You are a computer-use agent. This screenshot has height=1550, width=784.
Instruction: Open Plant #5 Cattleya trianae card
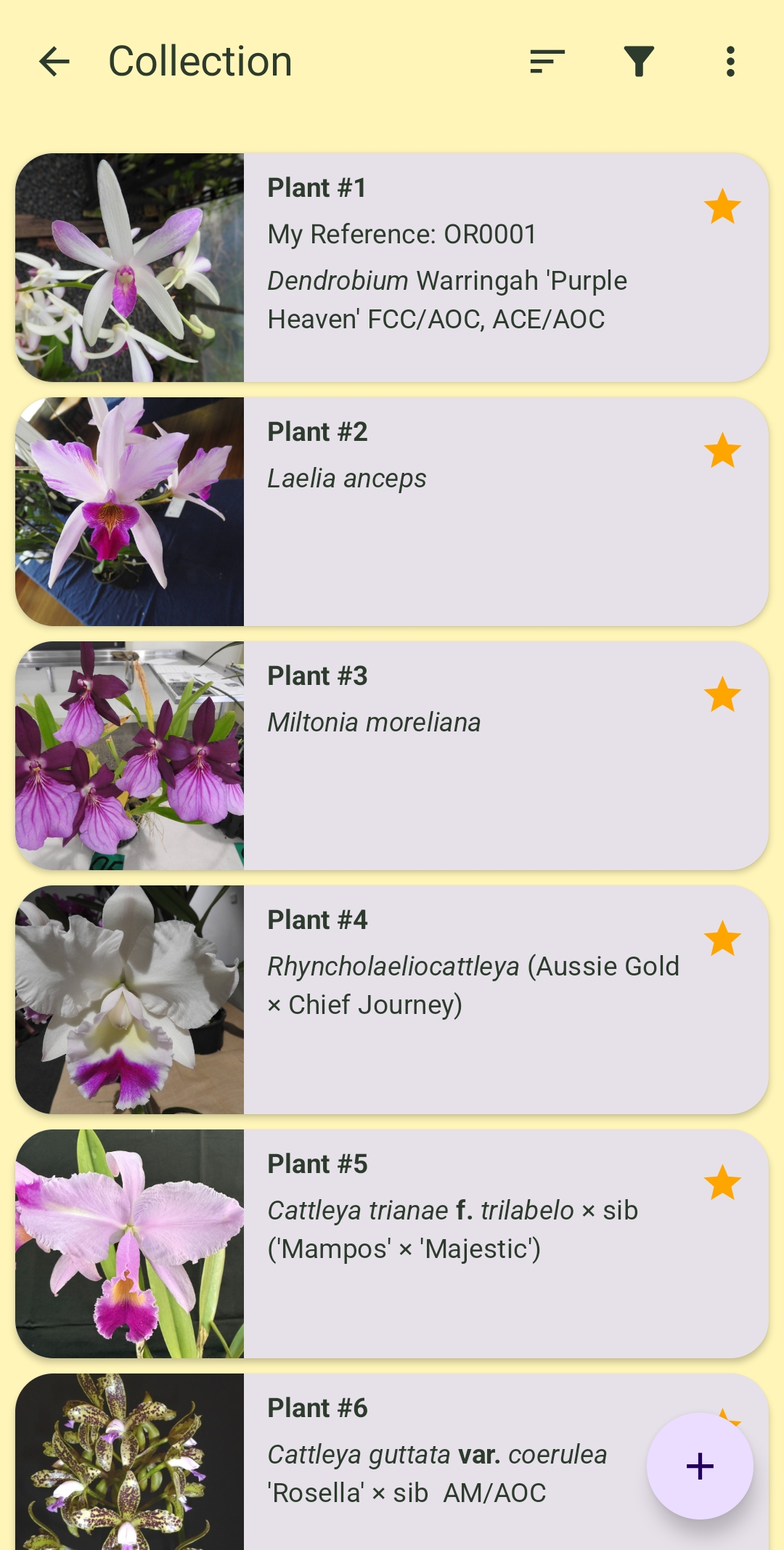coord(392,1243)
